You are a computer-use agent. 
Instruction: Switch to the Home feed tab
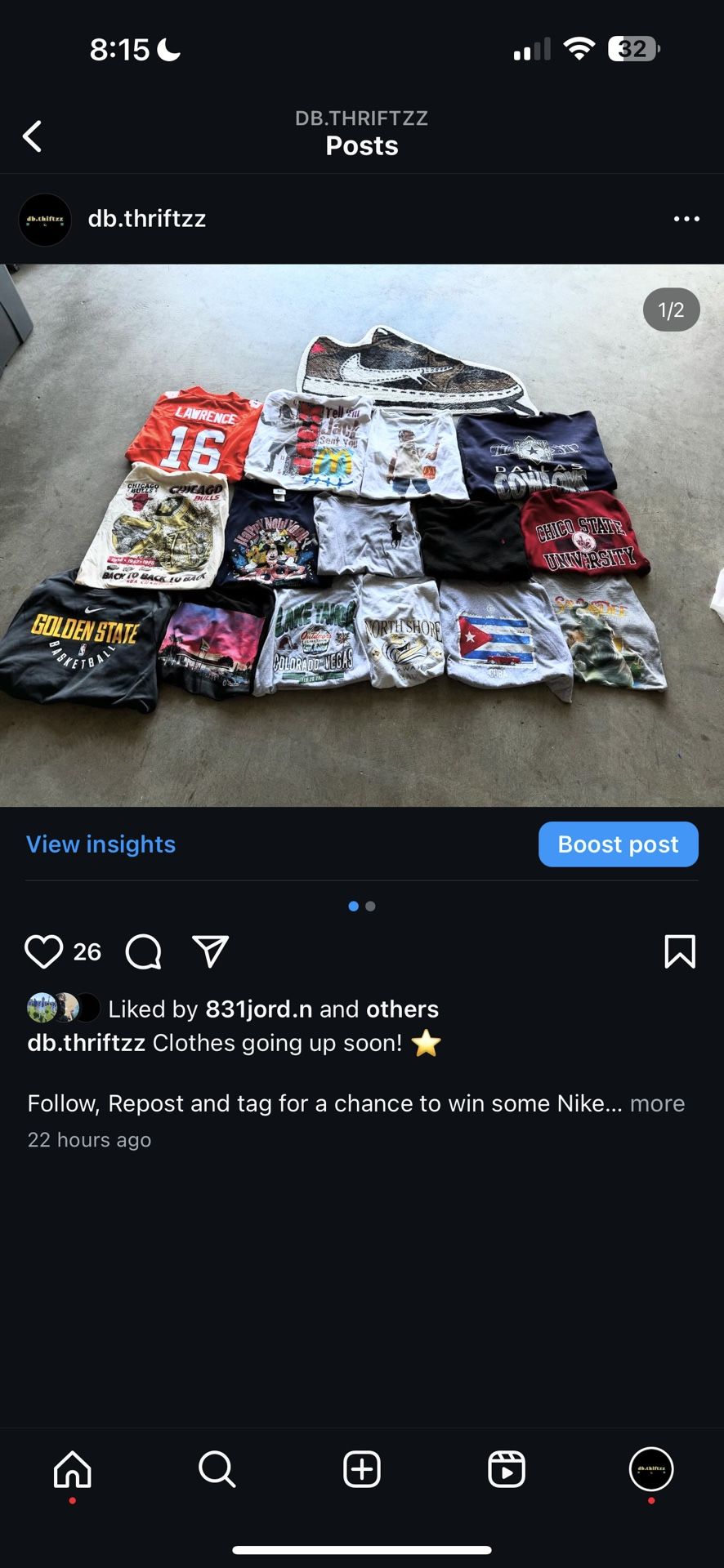[73, 1469]
